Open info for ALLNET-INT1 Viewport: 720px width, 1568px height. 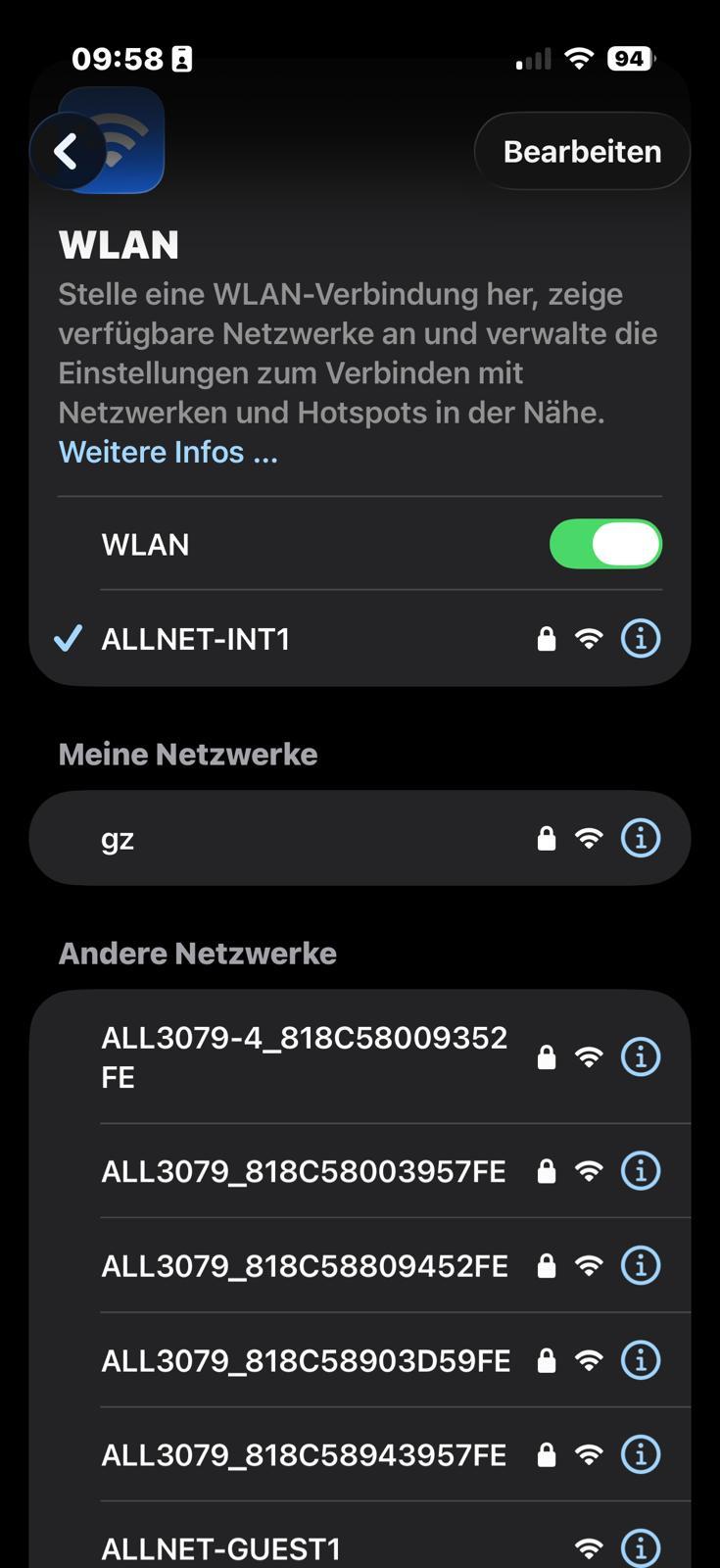(641, 639)
